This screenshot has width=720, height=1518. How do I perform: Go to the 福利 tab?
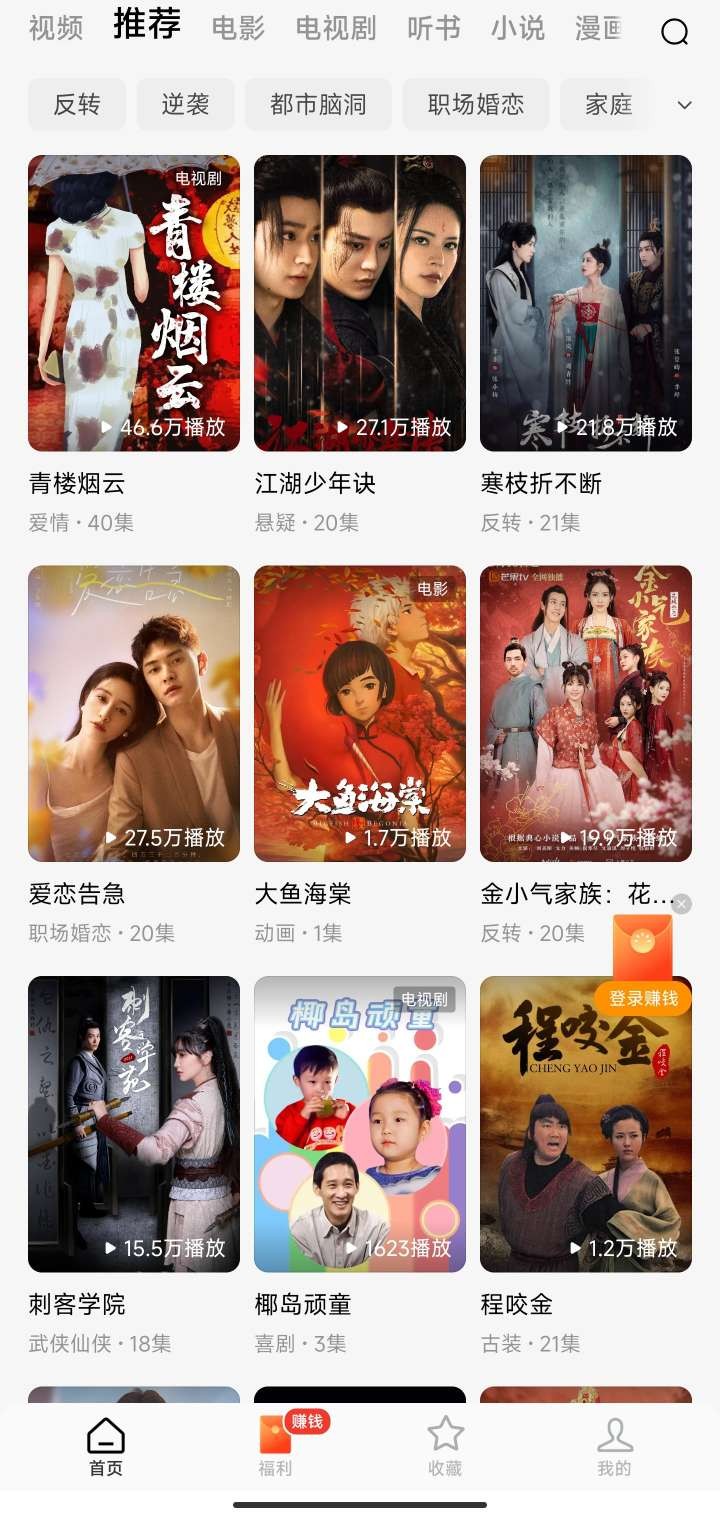(x=275, y=1445)
